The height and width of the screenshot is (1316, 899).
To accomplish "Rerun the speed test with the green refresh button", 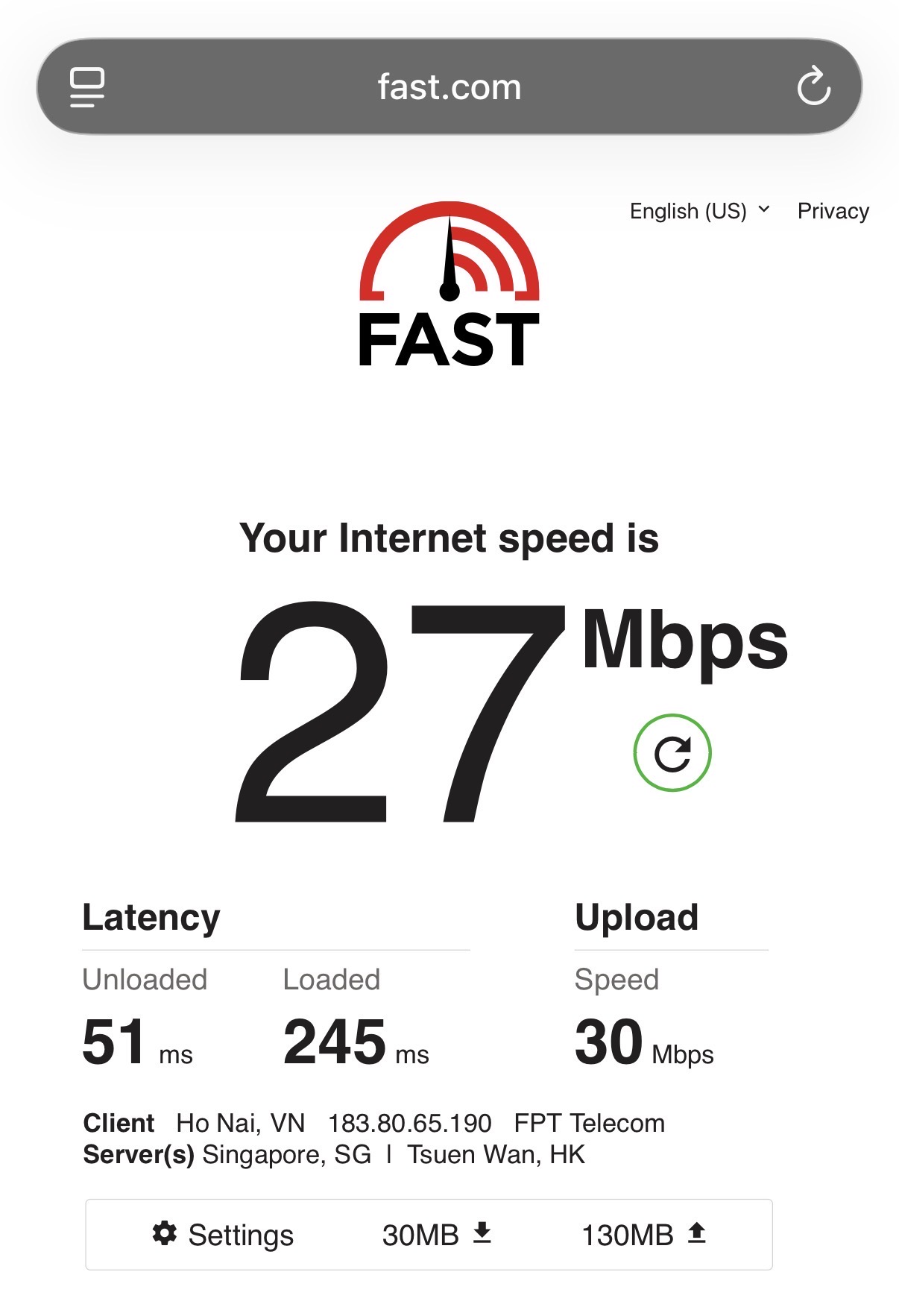I will [x=672, y=753].
